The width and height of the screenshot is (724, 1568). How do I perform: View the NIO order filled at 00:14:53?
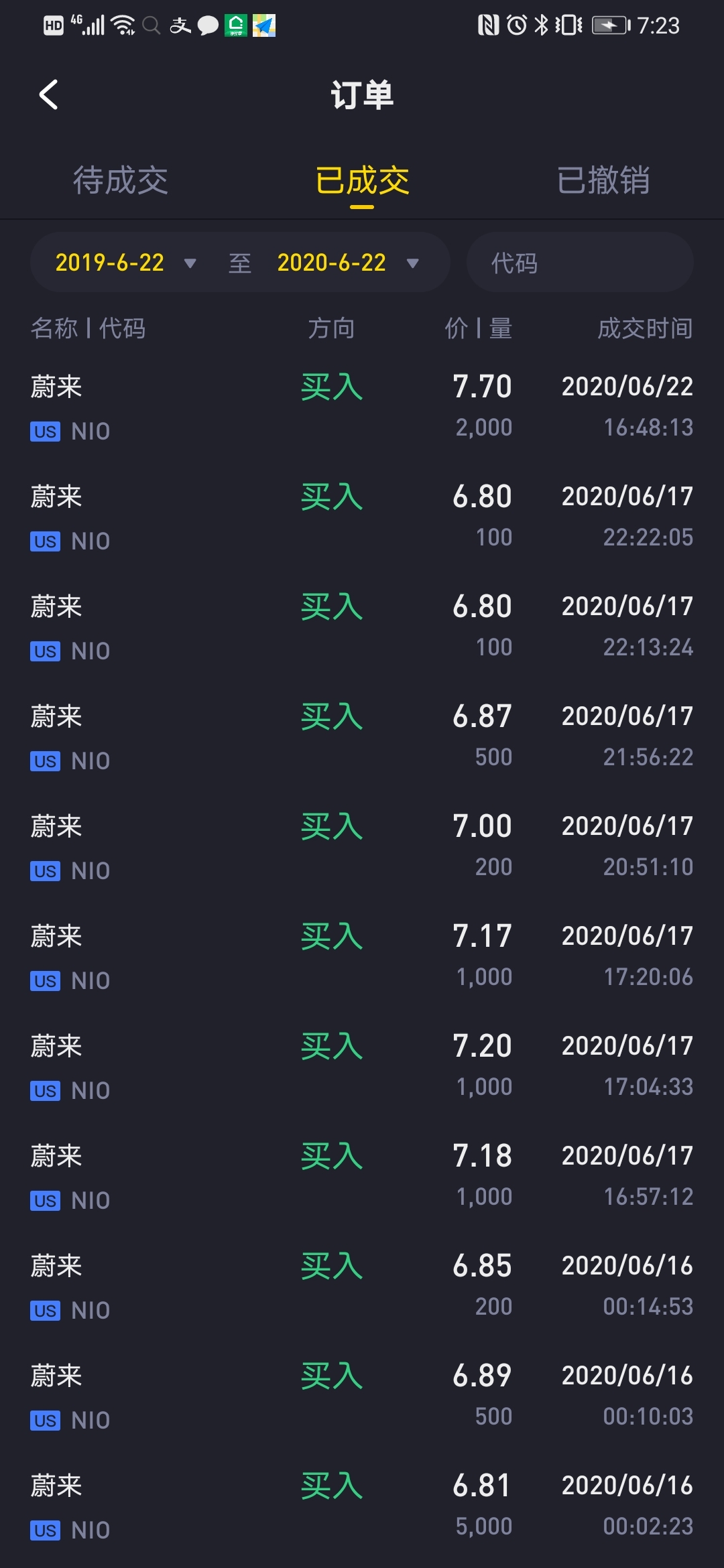point(362,1286)
